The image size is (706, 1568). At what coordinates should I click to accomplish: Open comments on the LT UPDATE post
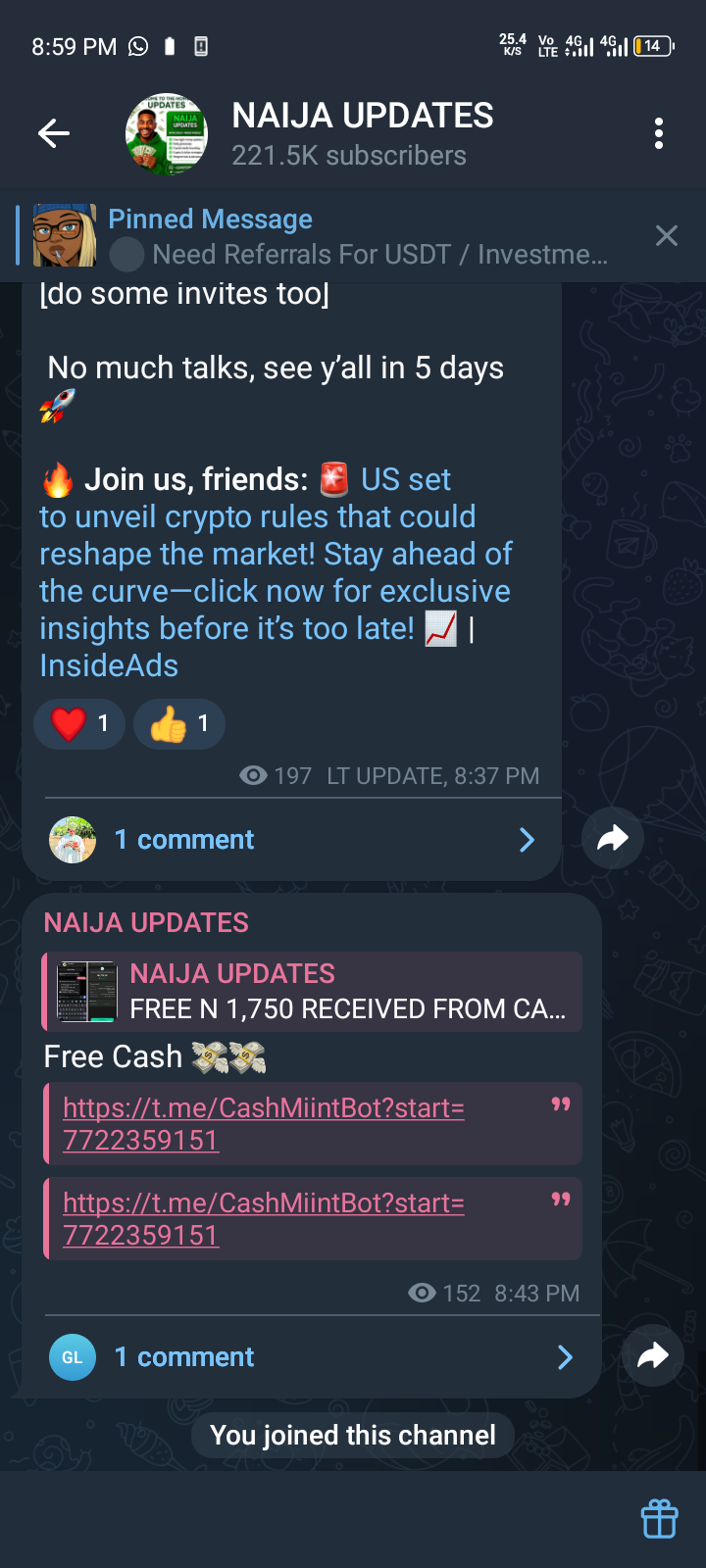click(292, 840)
